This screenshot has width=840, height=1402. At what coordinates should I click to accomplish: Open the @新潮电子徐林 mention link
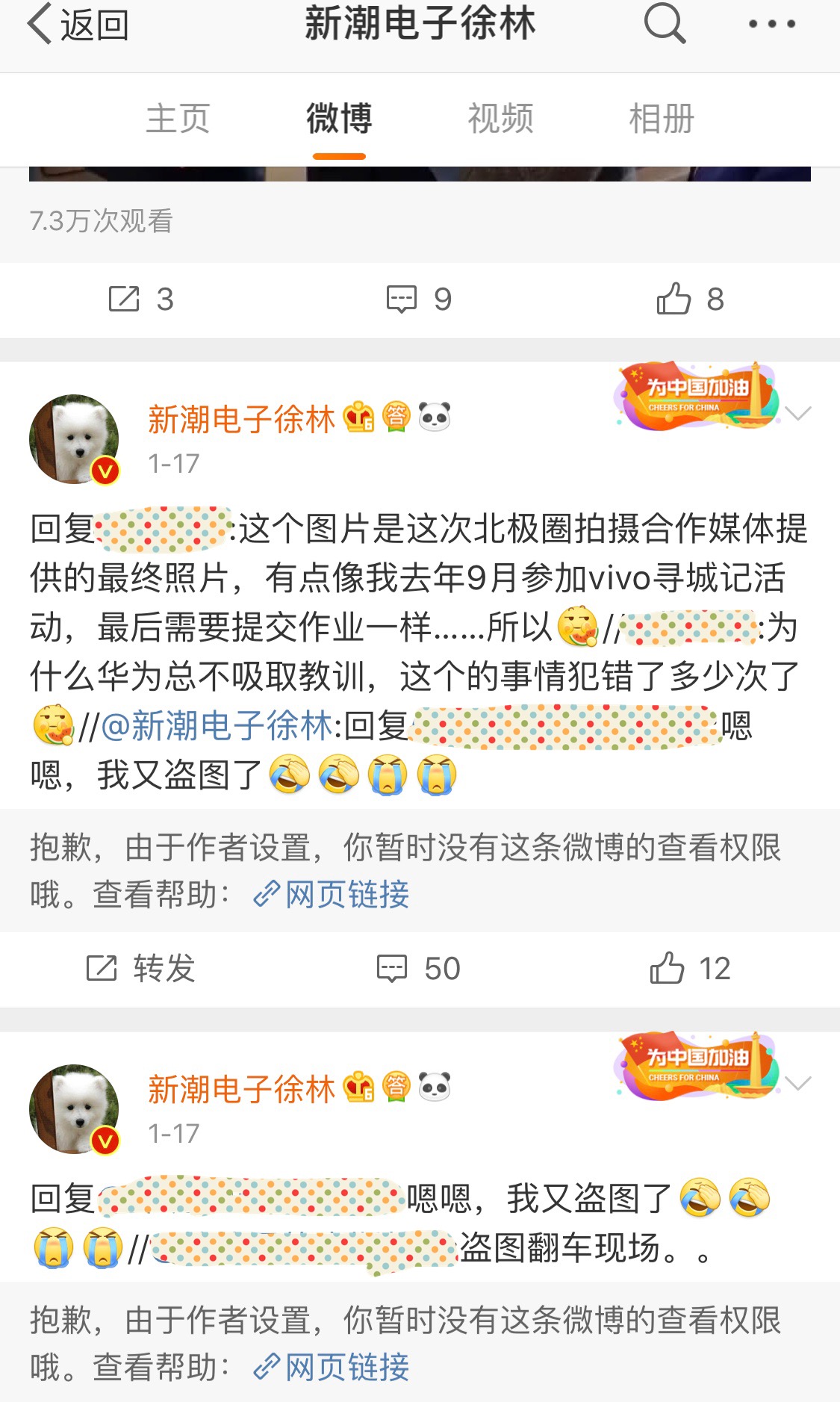tap(217, 726)
